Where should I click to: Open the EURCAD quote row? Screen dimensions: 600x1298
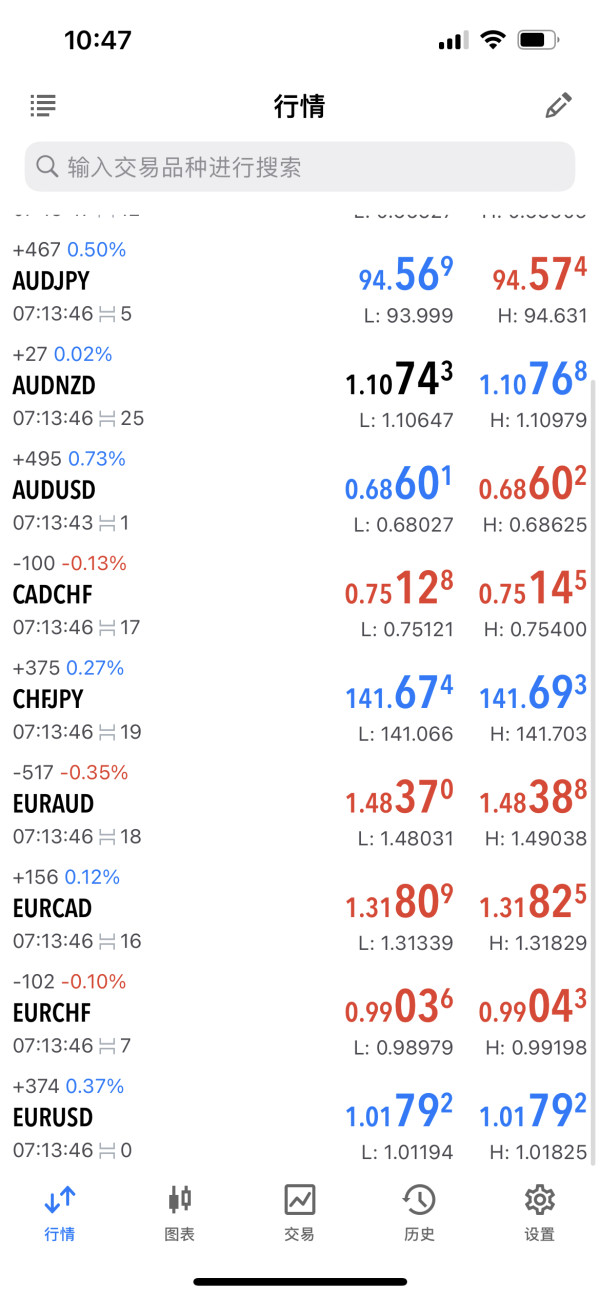300,909
